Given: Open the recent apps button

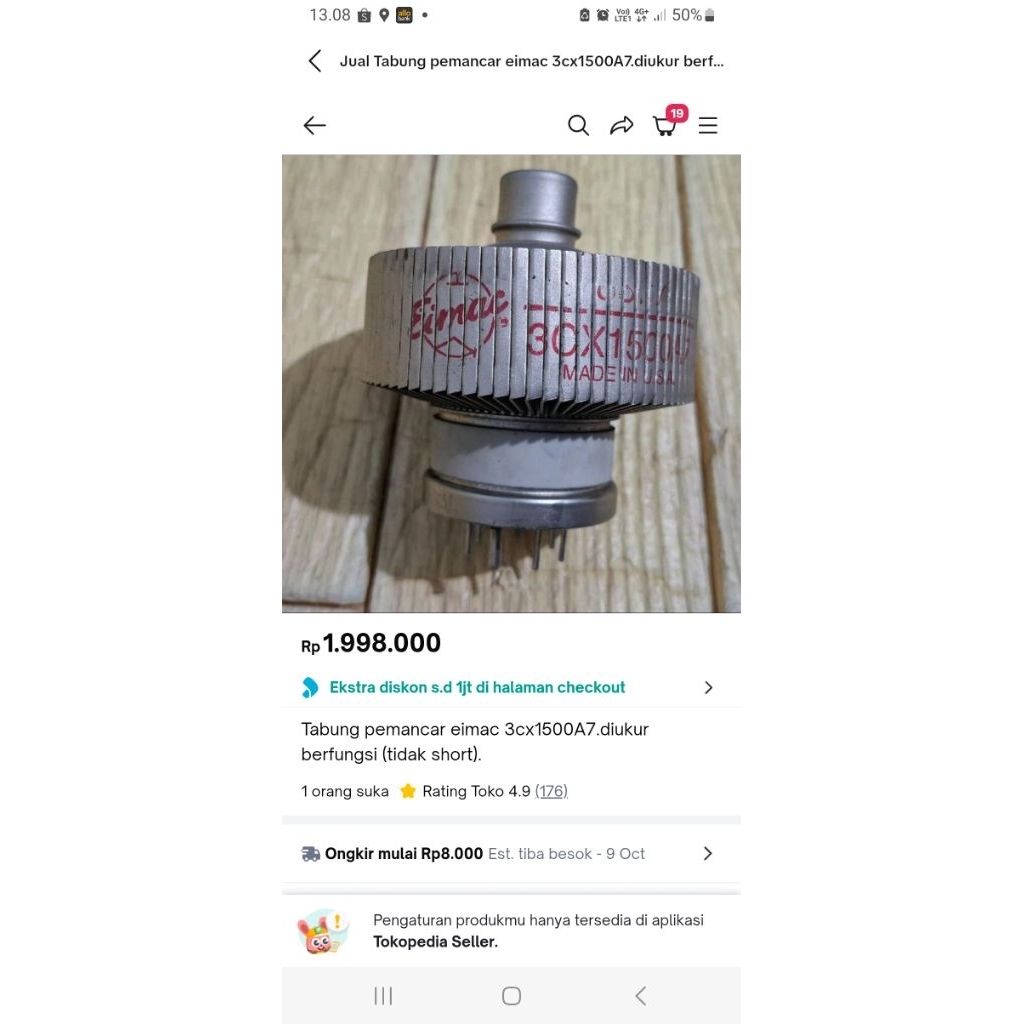Looking at the screenshot, I should 383,995.
